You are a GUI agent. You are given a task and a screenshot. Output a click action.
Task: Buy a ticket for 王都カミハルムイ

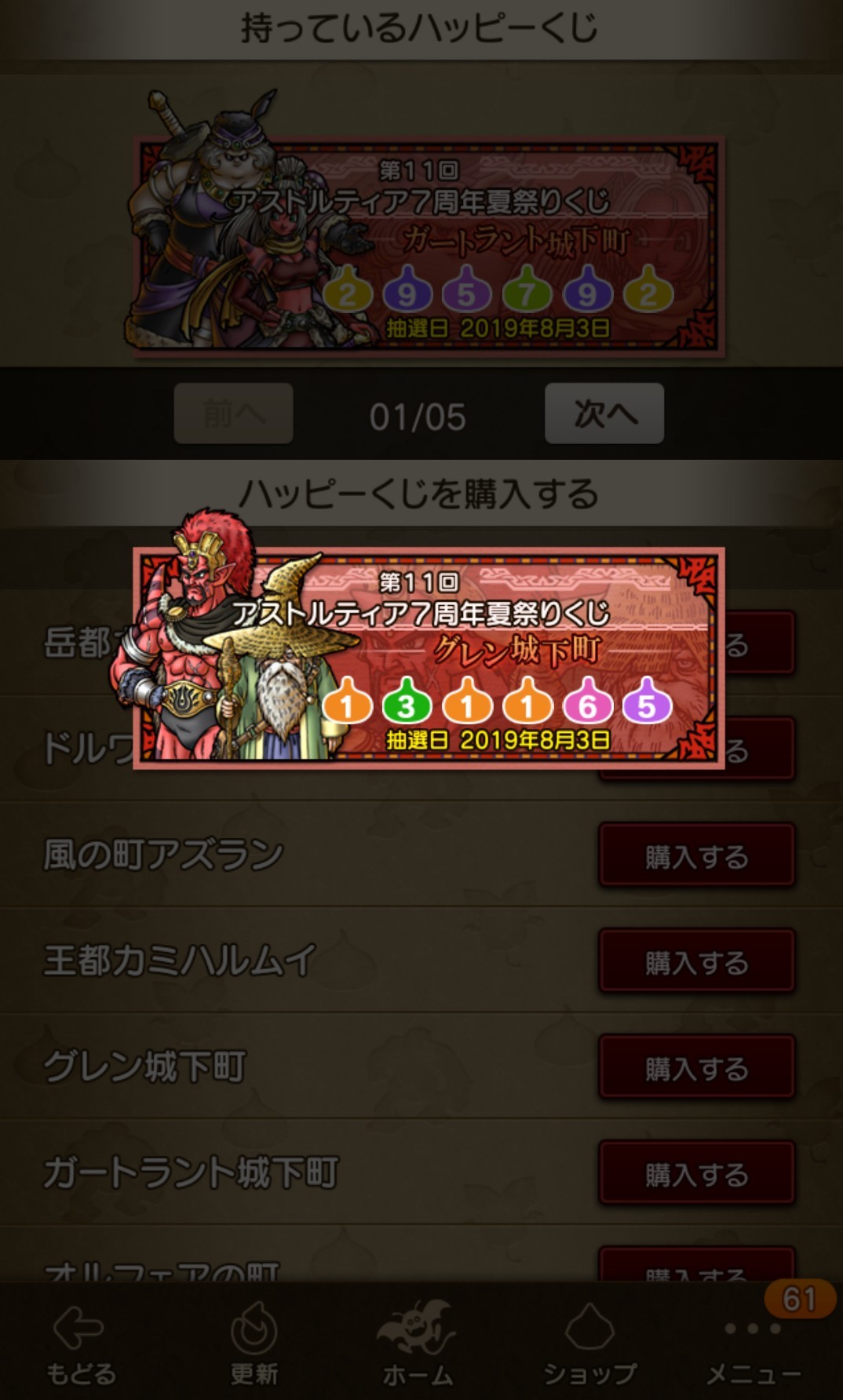tap(697, 962)
